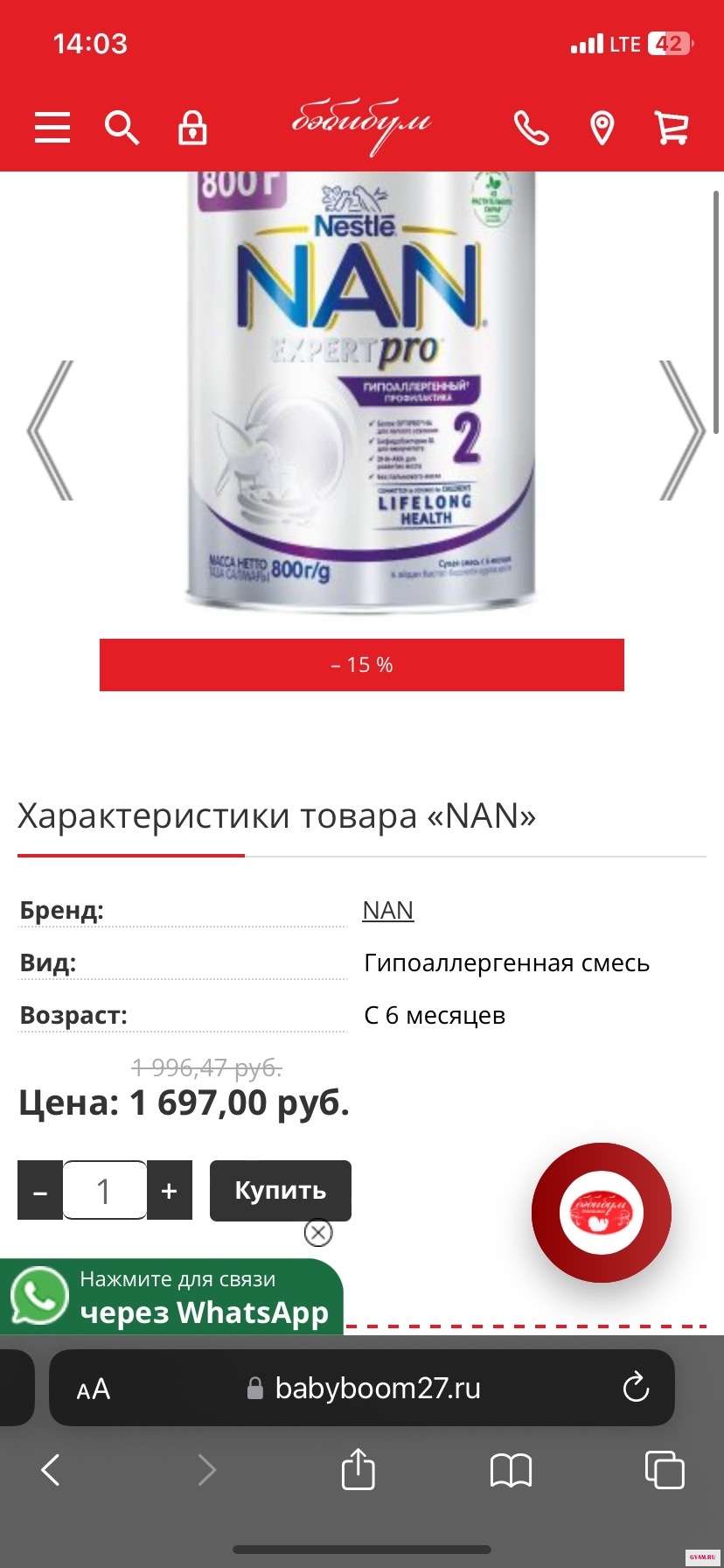724x1568 pixels.
Task: Open the account login lock icon
Action: [192, 128]
